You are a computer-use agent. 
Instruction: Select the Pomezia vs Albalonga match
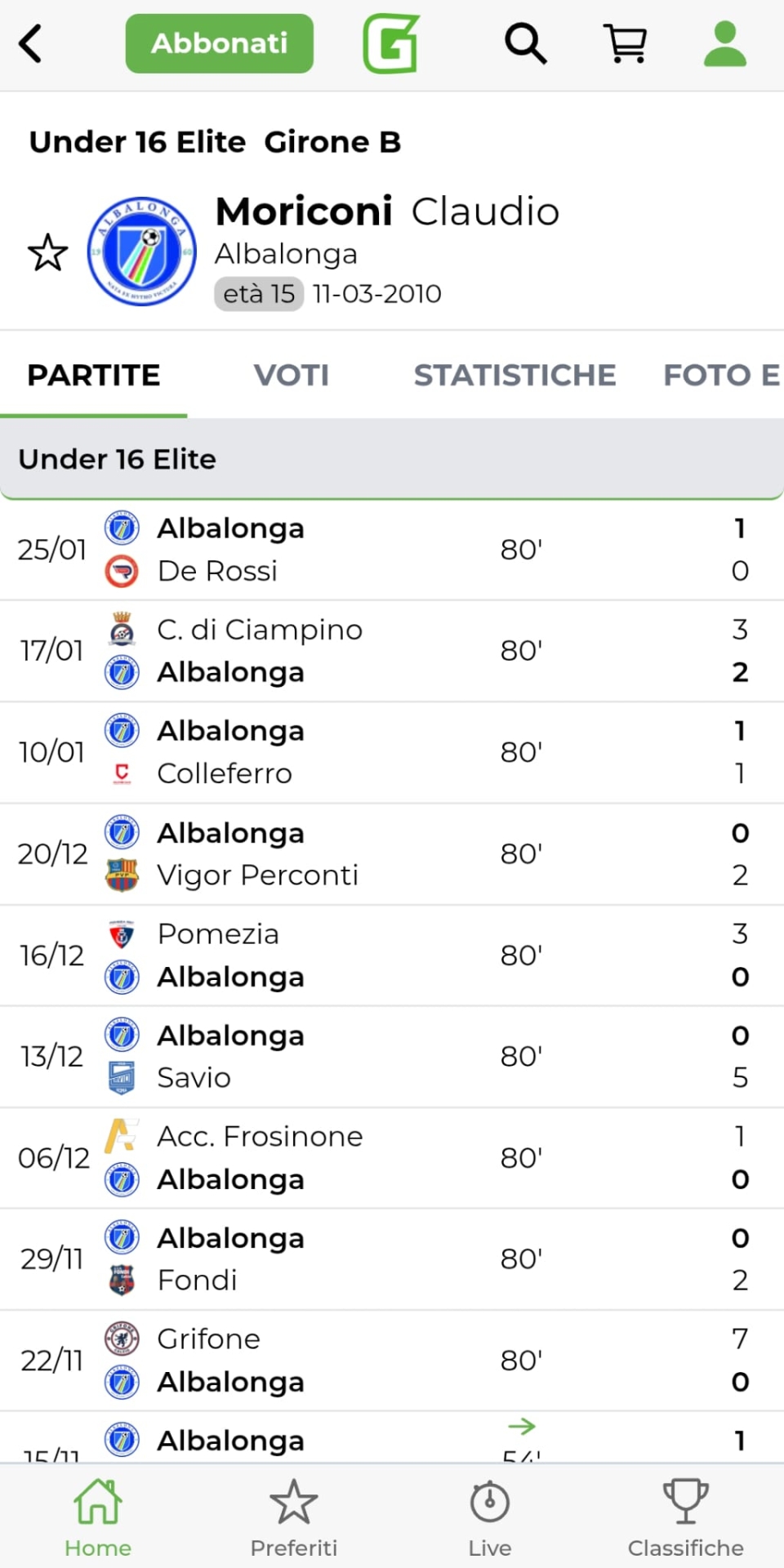pos(392,955)
